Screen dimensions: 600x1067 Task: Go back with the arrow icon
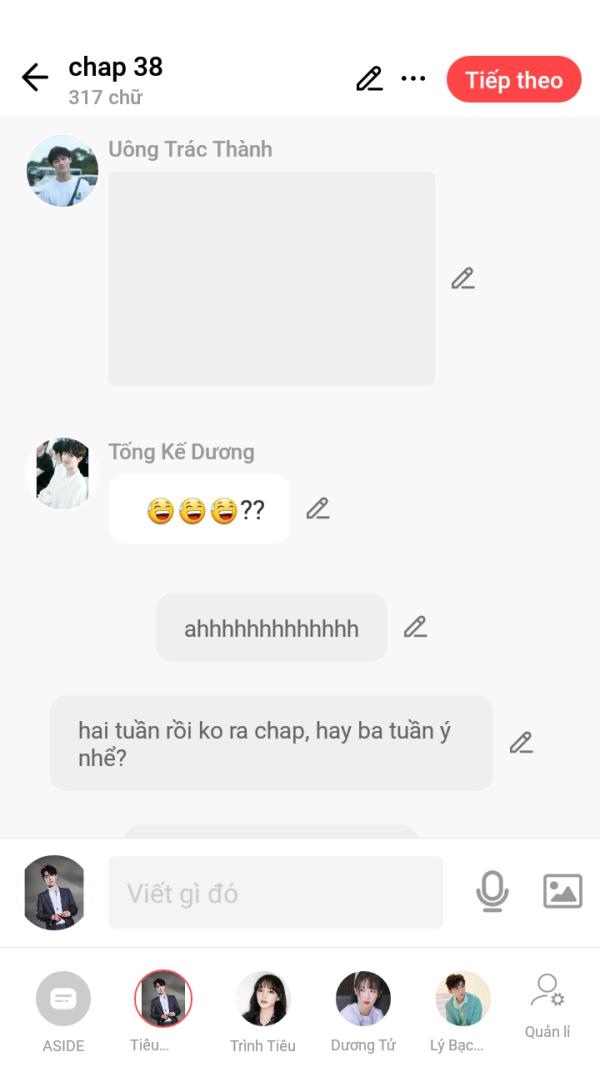[35, 78]
